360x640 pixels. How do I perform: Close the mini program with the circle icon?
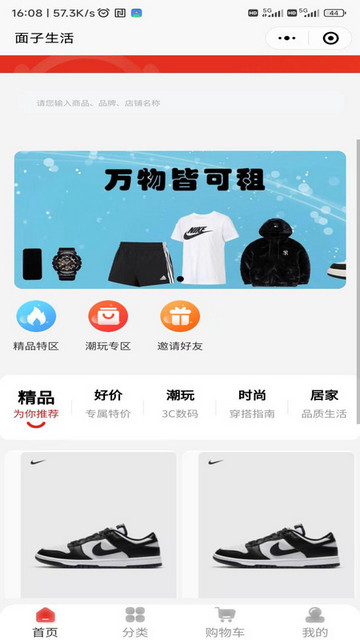click(330, 38)
